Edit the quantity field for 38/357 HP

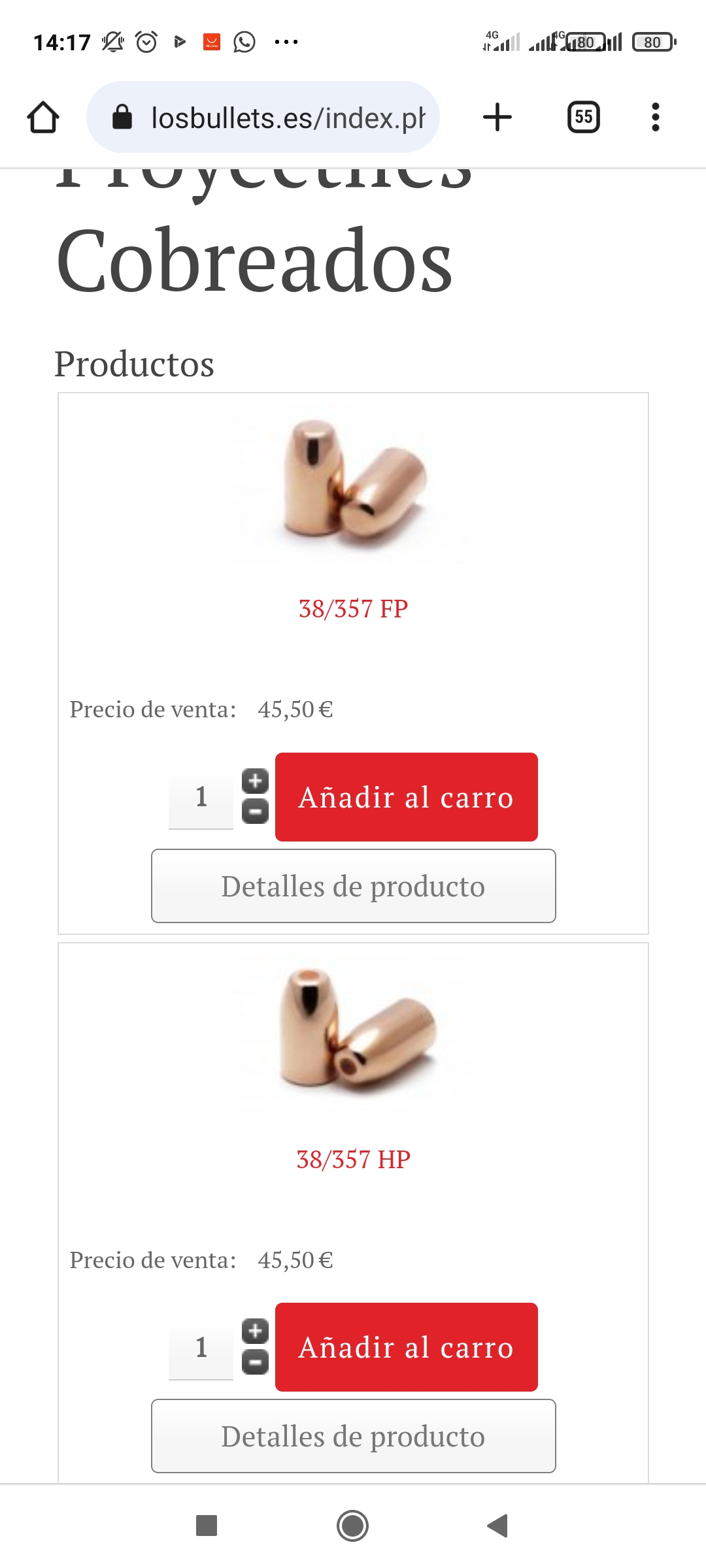tap(201, 1347)
